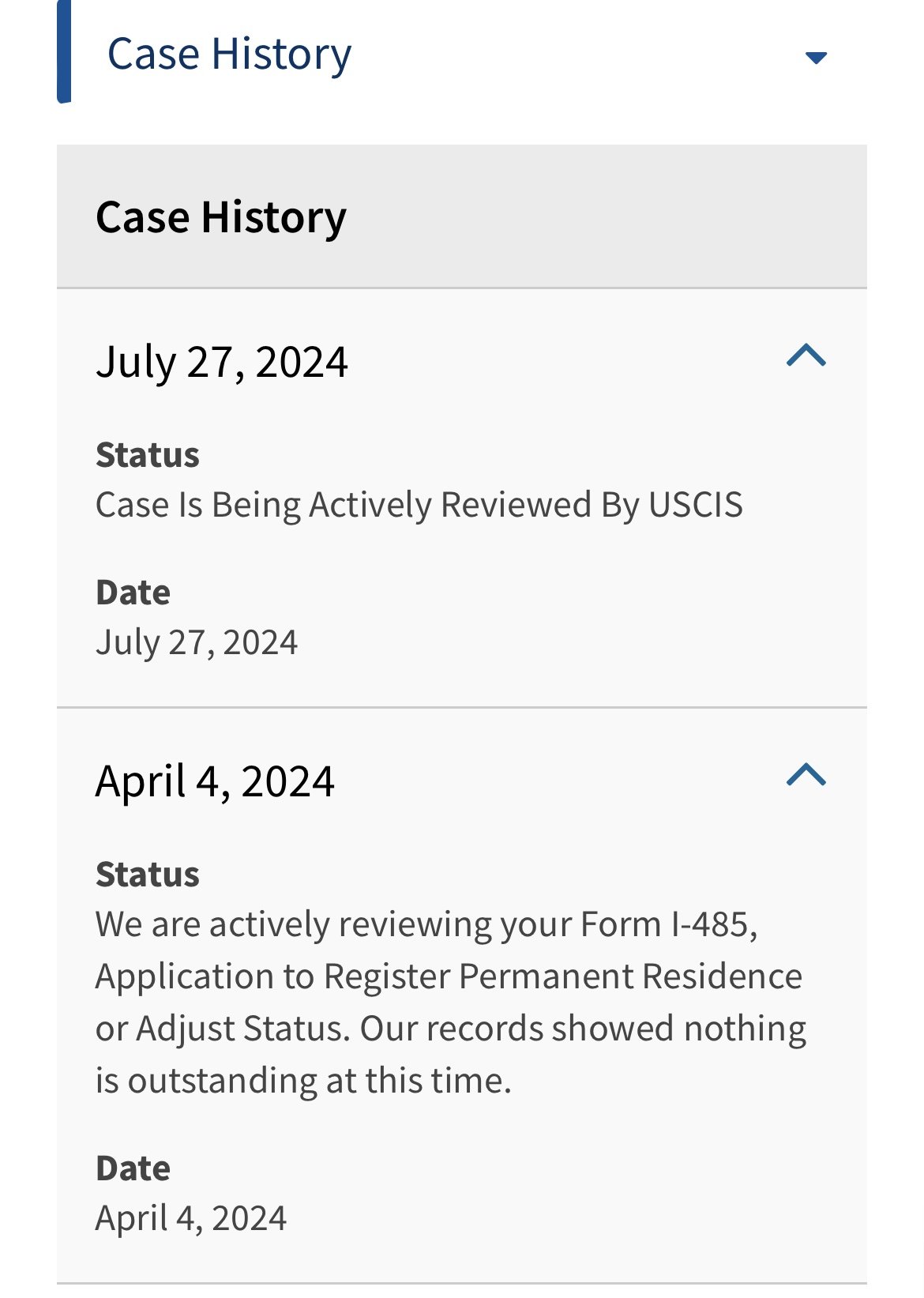924x1298 pixels.
Task: Collapse the July 27, 2024 entry
Action: pos(806,356)
